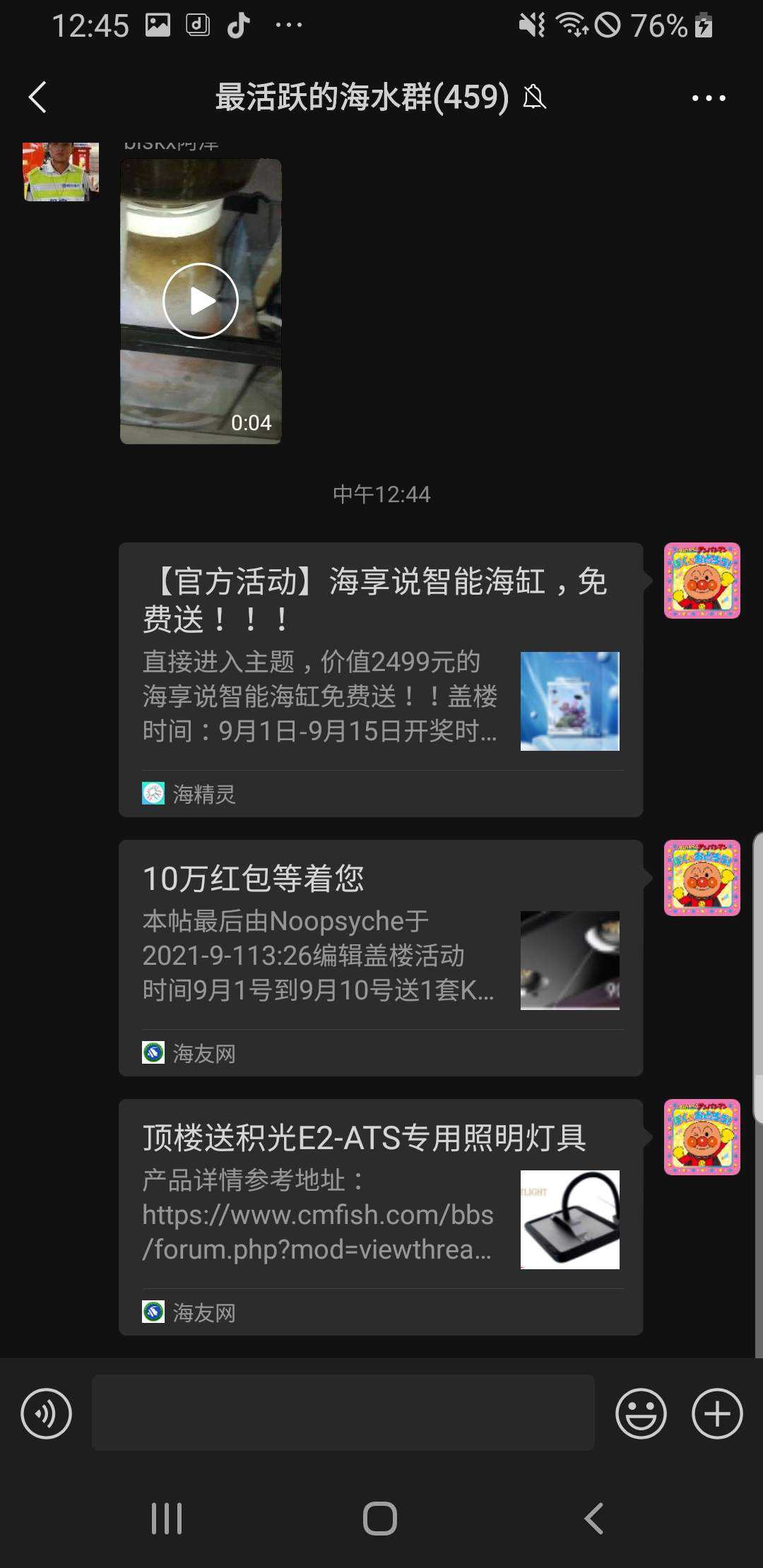
Task: Switch to voice message input
Action: 47,1413
